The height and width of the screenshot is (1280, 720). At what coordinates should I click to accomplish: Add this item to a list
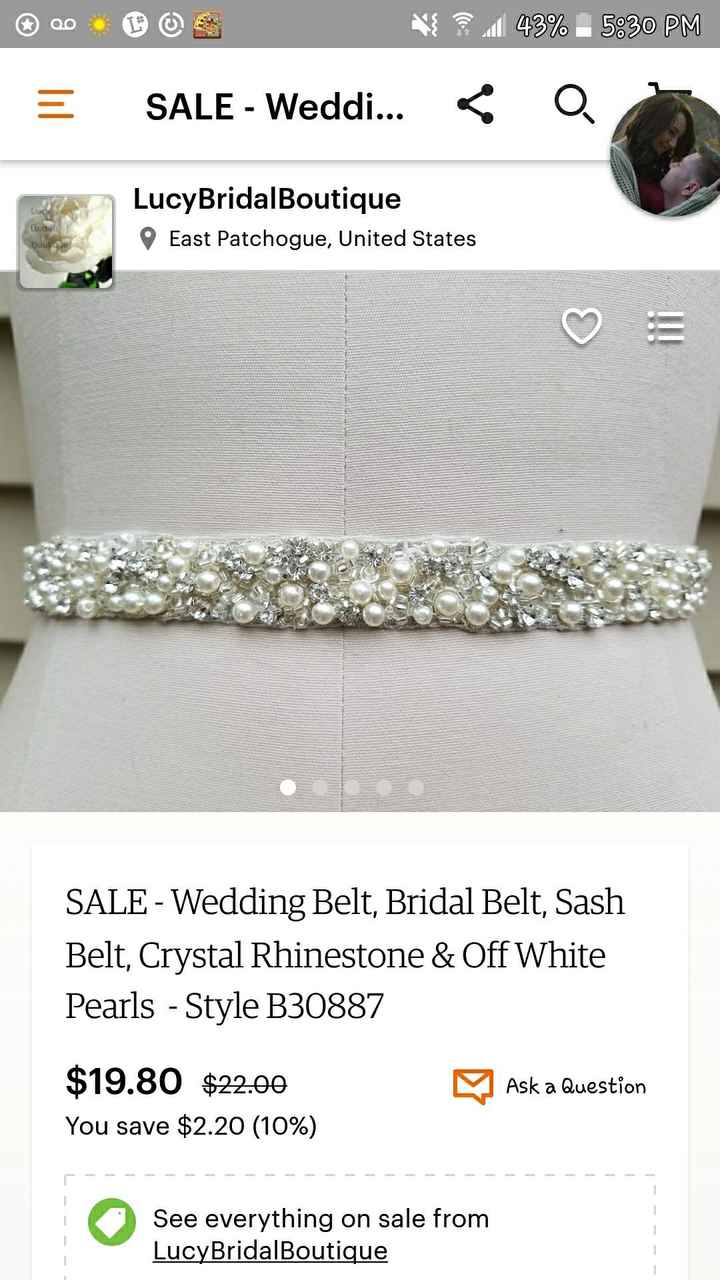(x=665, y=326)
